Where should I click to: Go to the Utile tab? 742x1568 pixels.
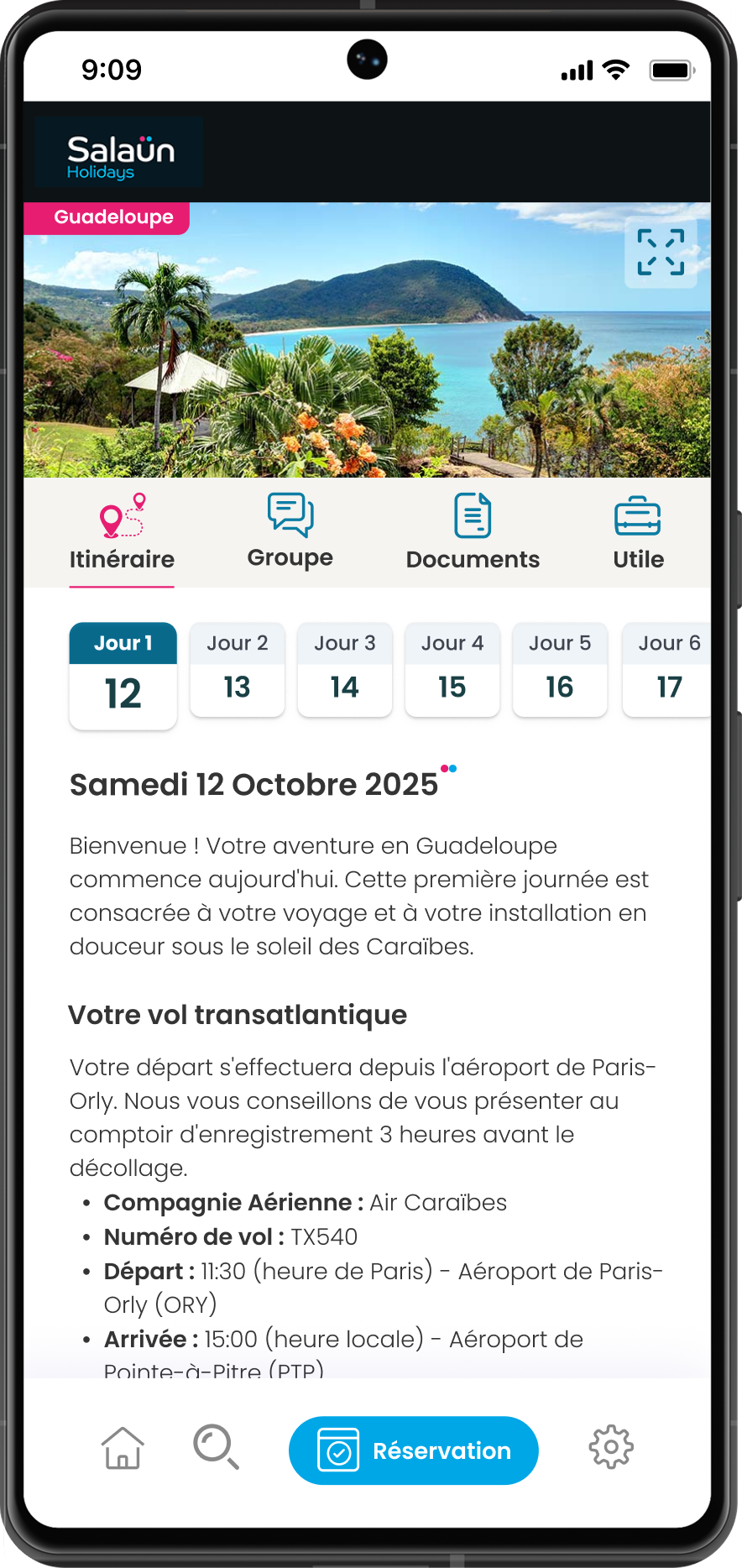[x=638, y=533]
